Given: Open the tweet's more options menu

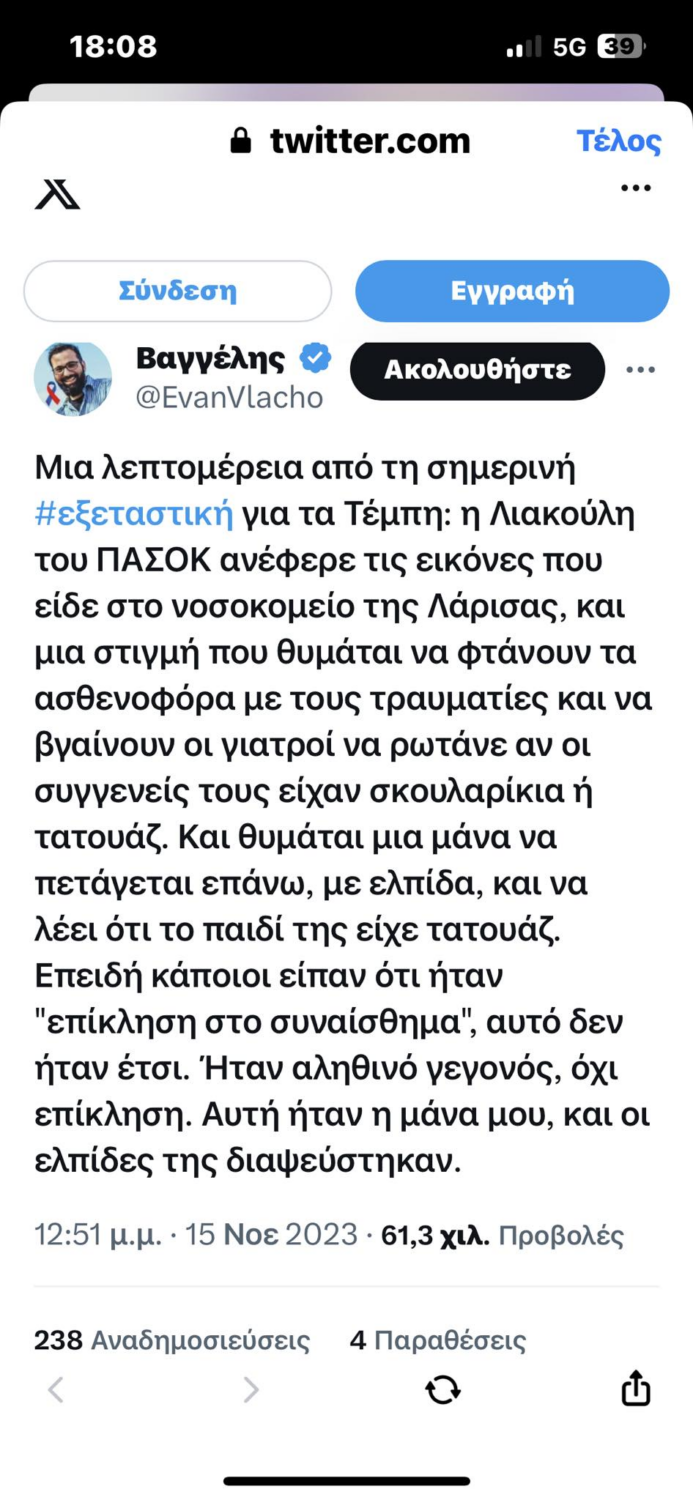Looking at the screenshot, I should tap(640, 370).
